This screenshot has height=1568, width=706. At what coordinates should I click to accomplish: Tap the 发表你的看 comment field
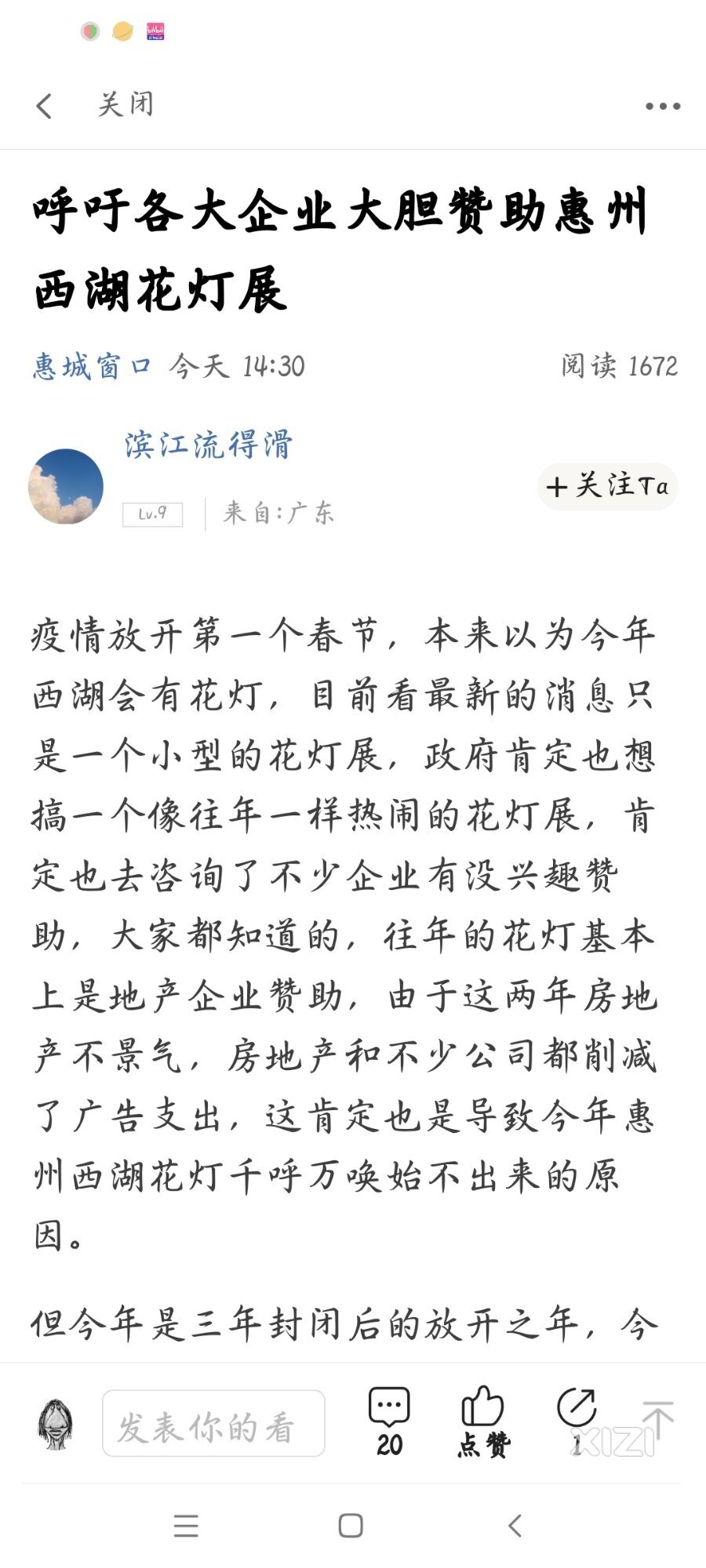[213, 1424]
